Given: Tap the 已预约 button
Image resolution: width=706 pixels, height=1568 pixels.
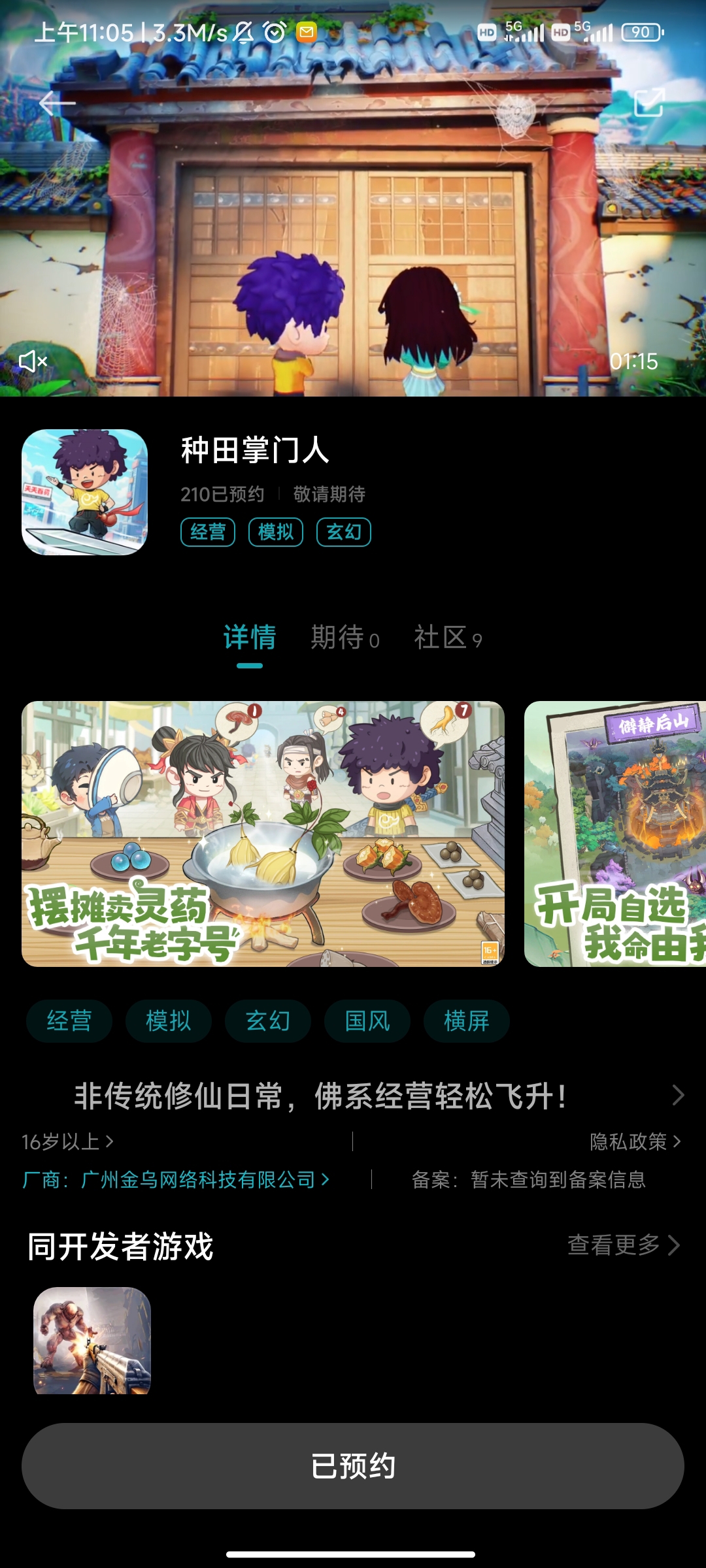Looking at the screenshot, I should 353,1466.
